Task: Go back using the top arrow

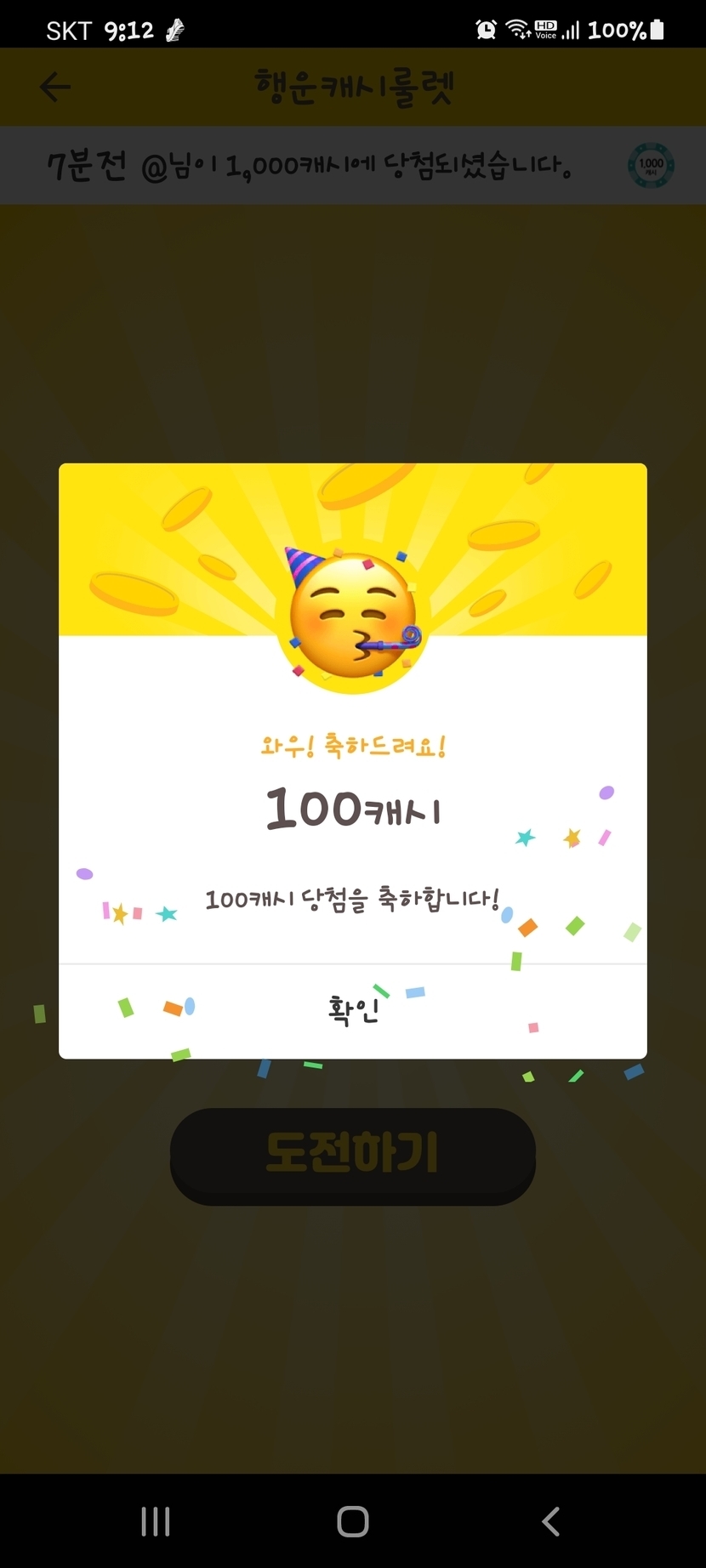Action: tap(55, 87)
